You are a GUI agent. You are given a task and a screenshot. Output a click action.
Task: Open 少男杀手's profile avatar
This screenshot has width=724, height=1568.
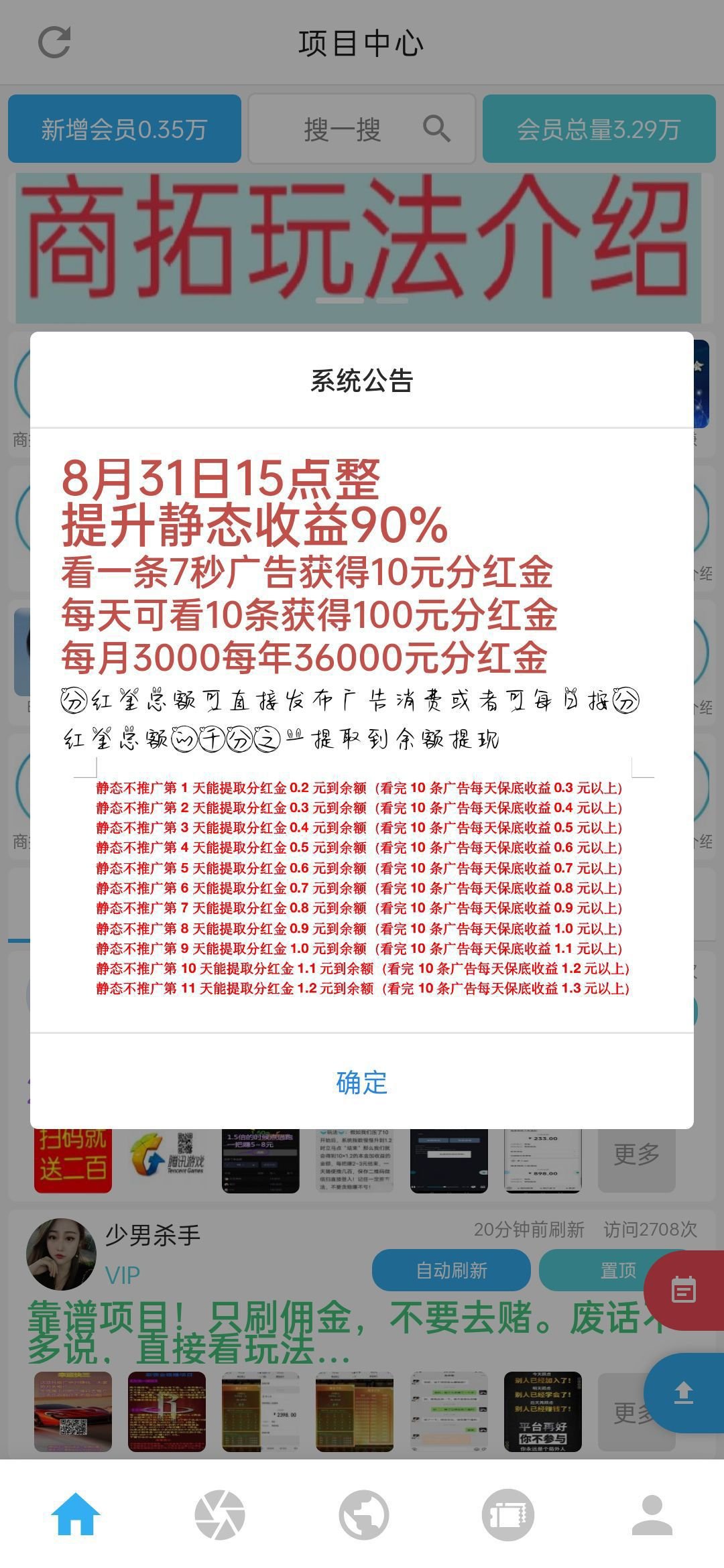click(x=61, y=1254)
